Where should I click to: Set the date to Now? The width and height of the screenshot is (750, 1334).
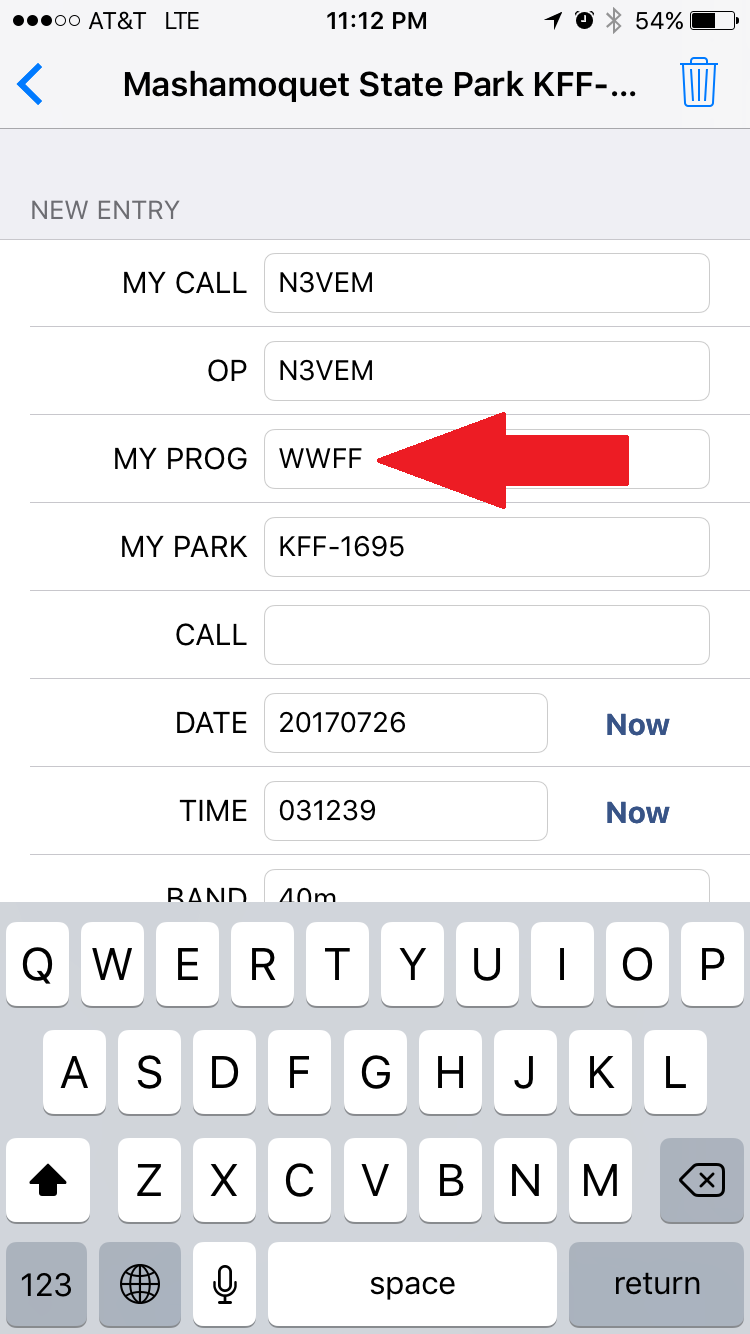637,724
